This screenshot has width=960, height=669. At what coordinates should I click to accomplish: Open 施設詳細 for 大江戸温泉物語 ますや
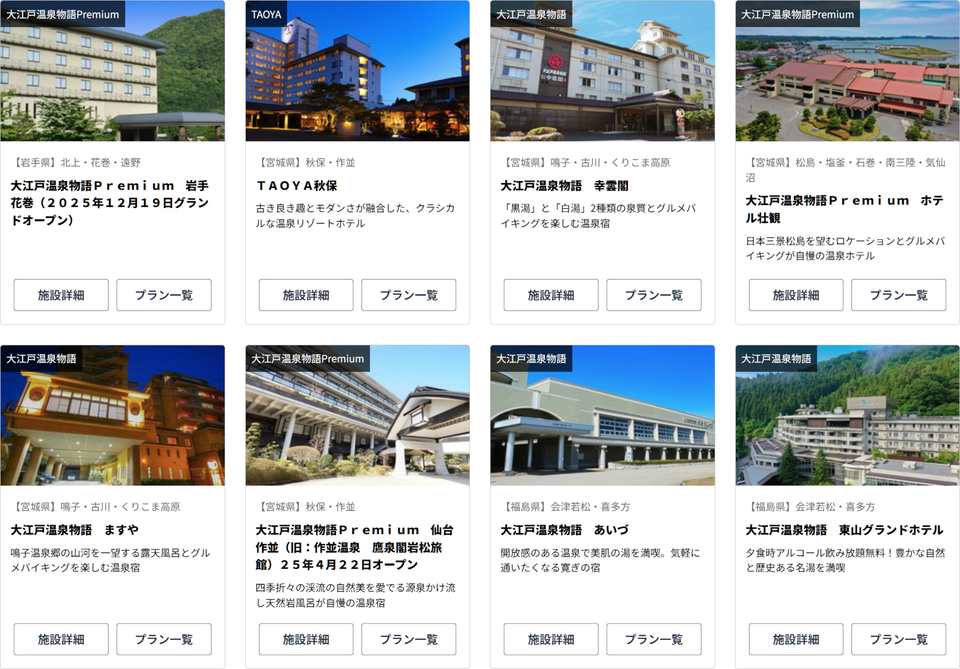pos(61,639)
